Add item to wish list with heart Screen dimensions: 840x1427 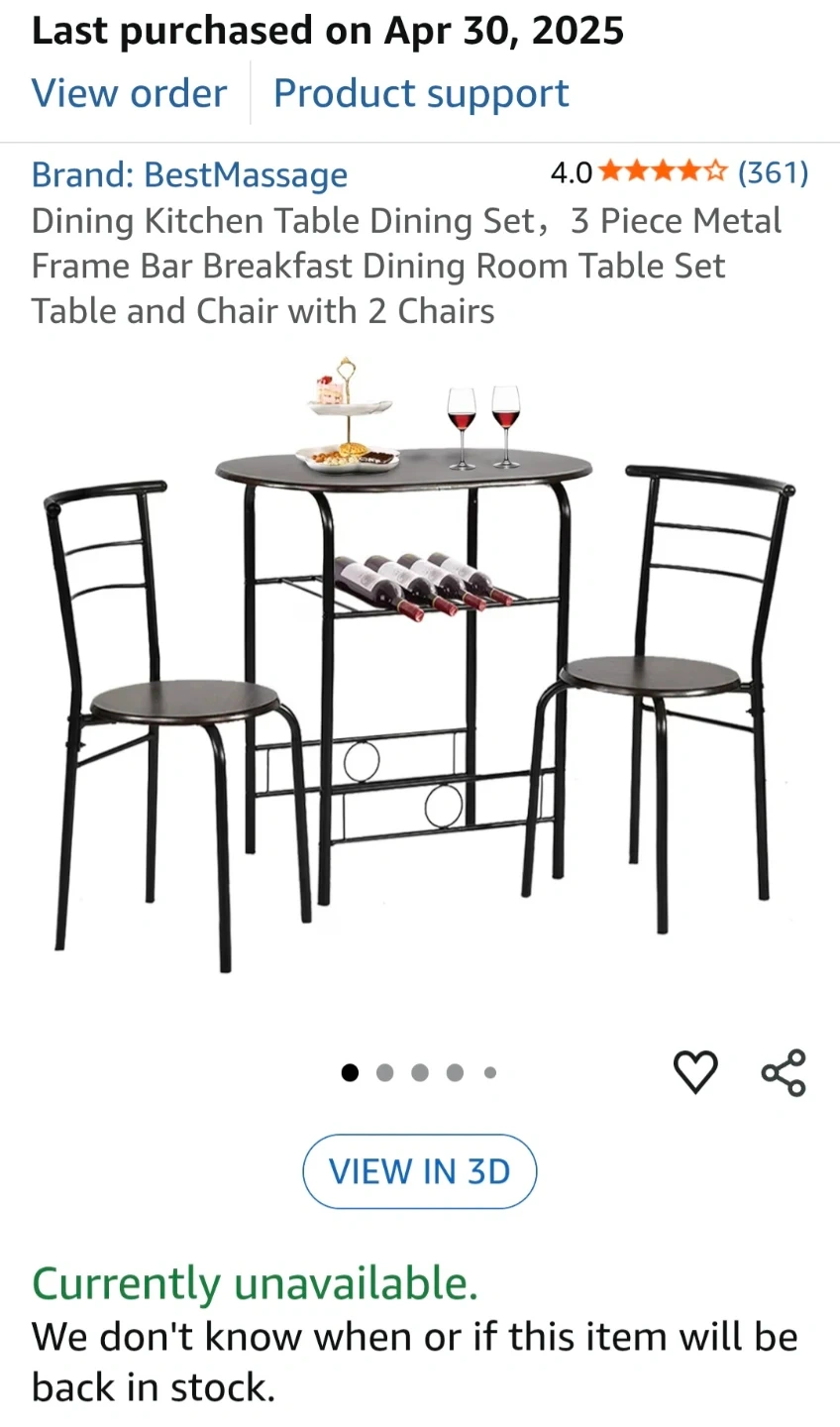695,1072
